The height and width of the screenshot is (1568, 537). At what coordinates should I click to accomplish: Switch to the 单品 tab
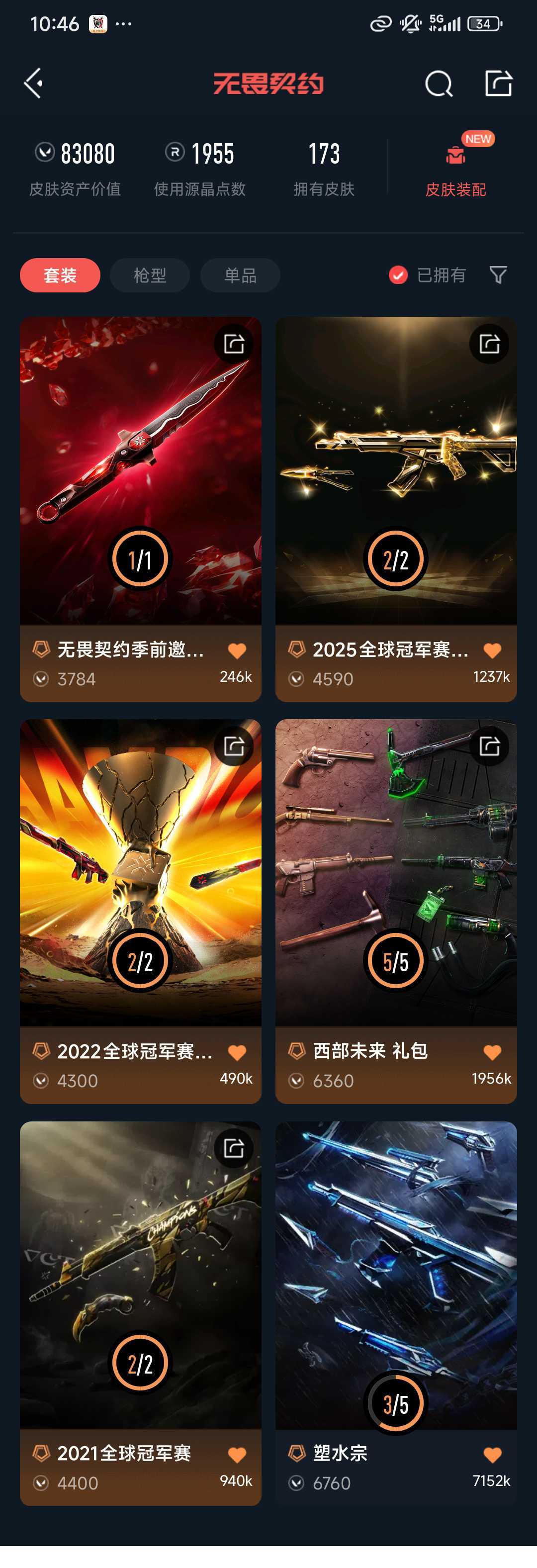(240, 275)
